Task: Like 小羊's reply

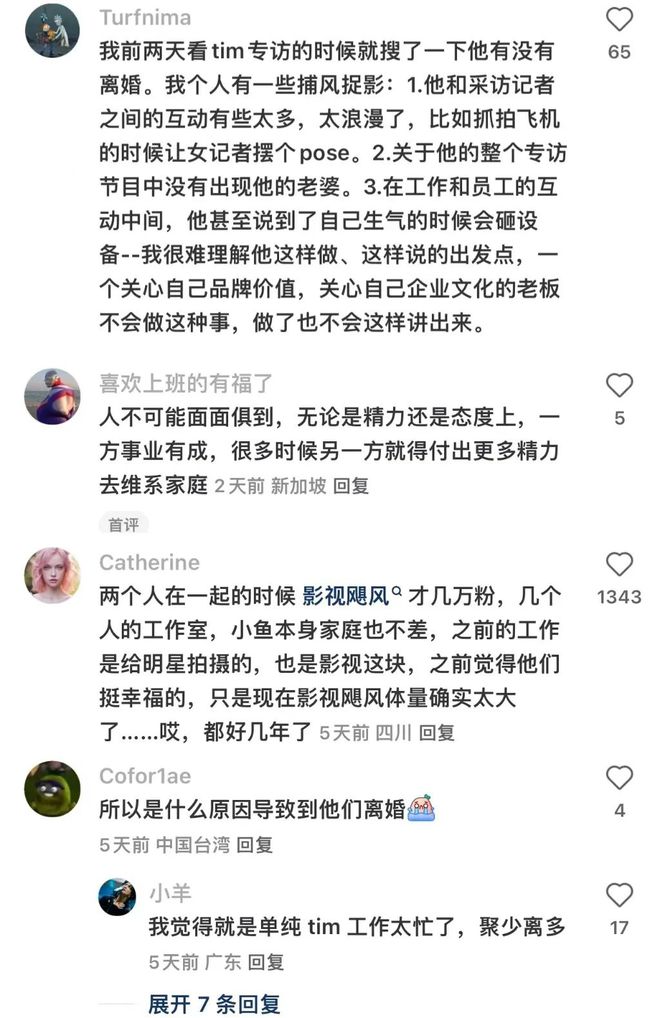Action: pyautogui.click(x=620, y=895)
